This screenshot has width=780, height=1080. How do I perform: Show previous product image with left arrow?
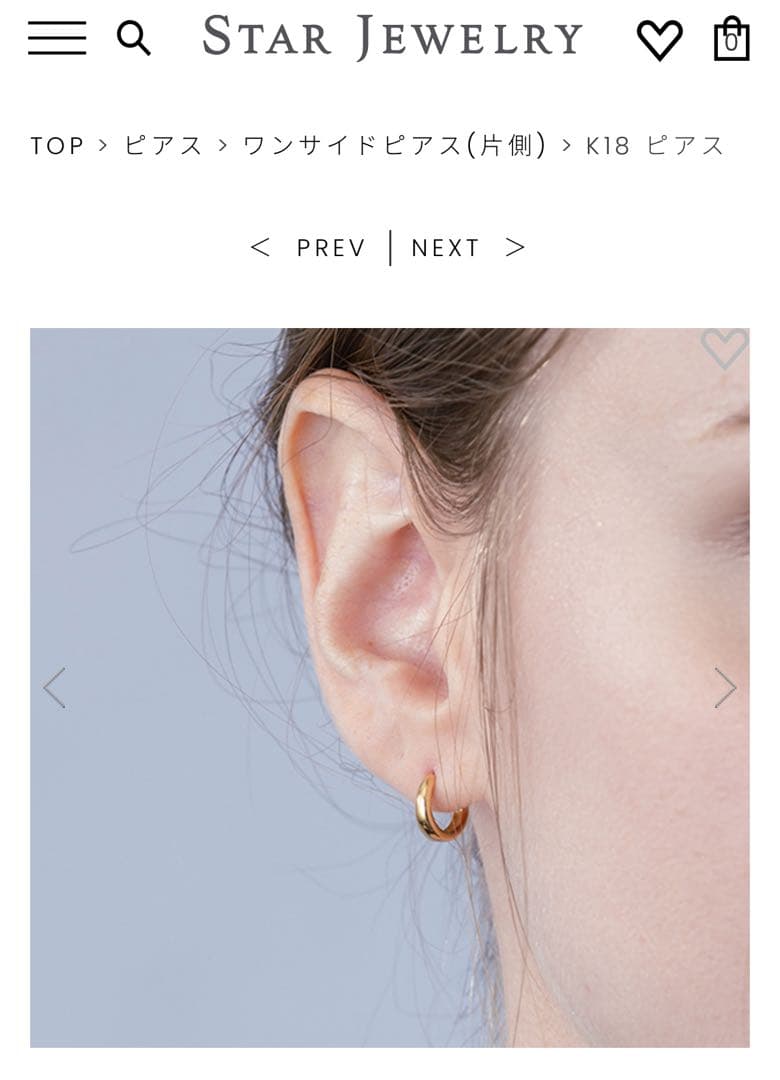(55, 688)
